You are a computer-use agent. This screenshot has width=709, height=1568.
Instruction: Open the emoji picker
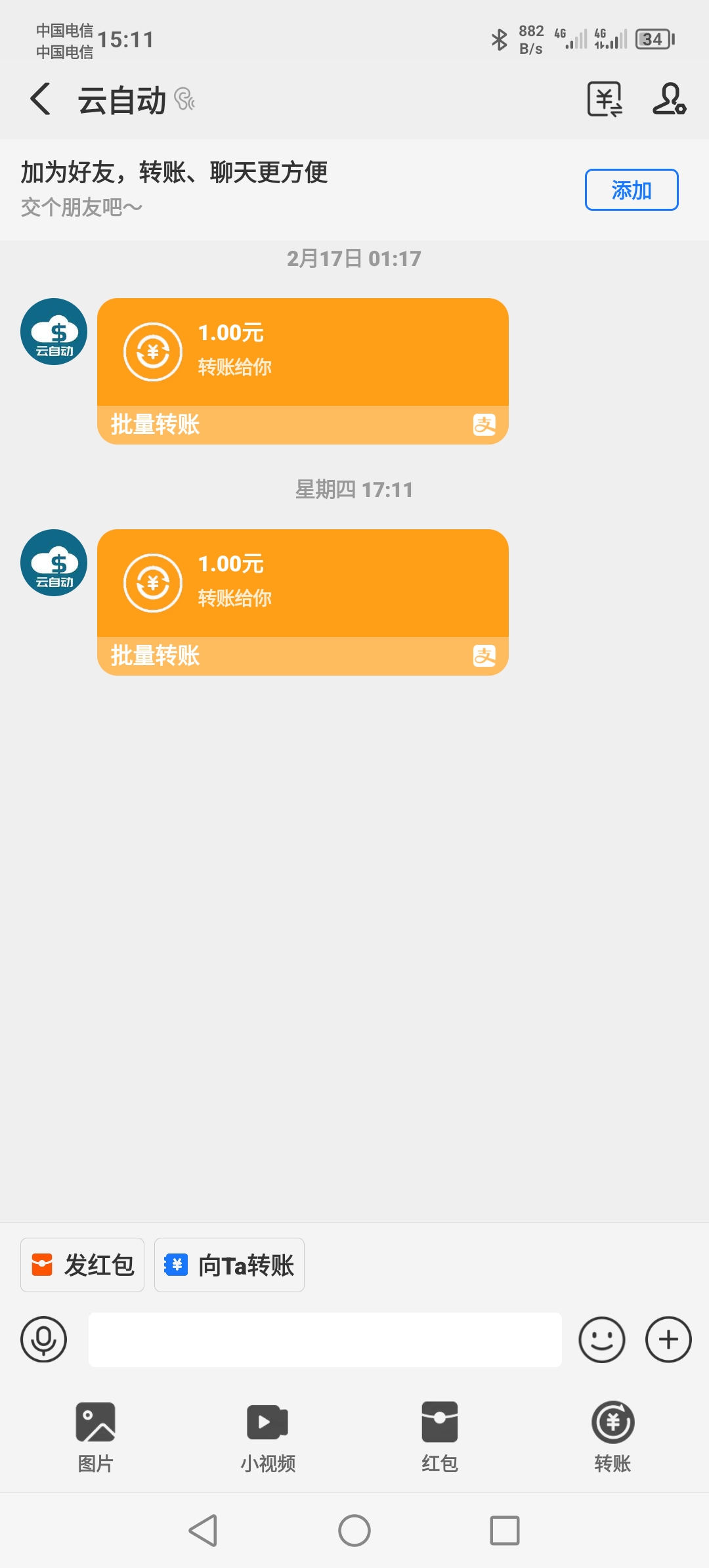pos(601,1339)
